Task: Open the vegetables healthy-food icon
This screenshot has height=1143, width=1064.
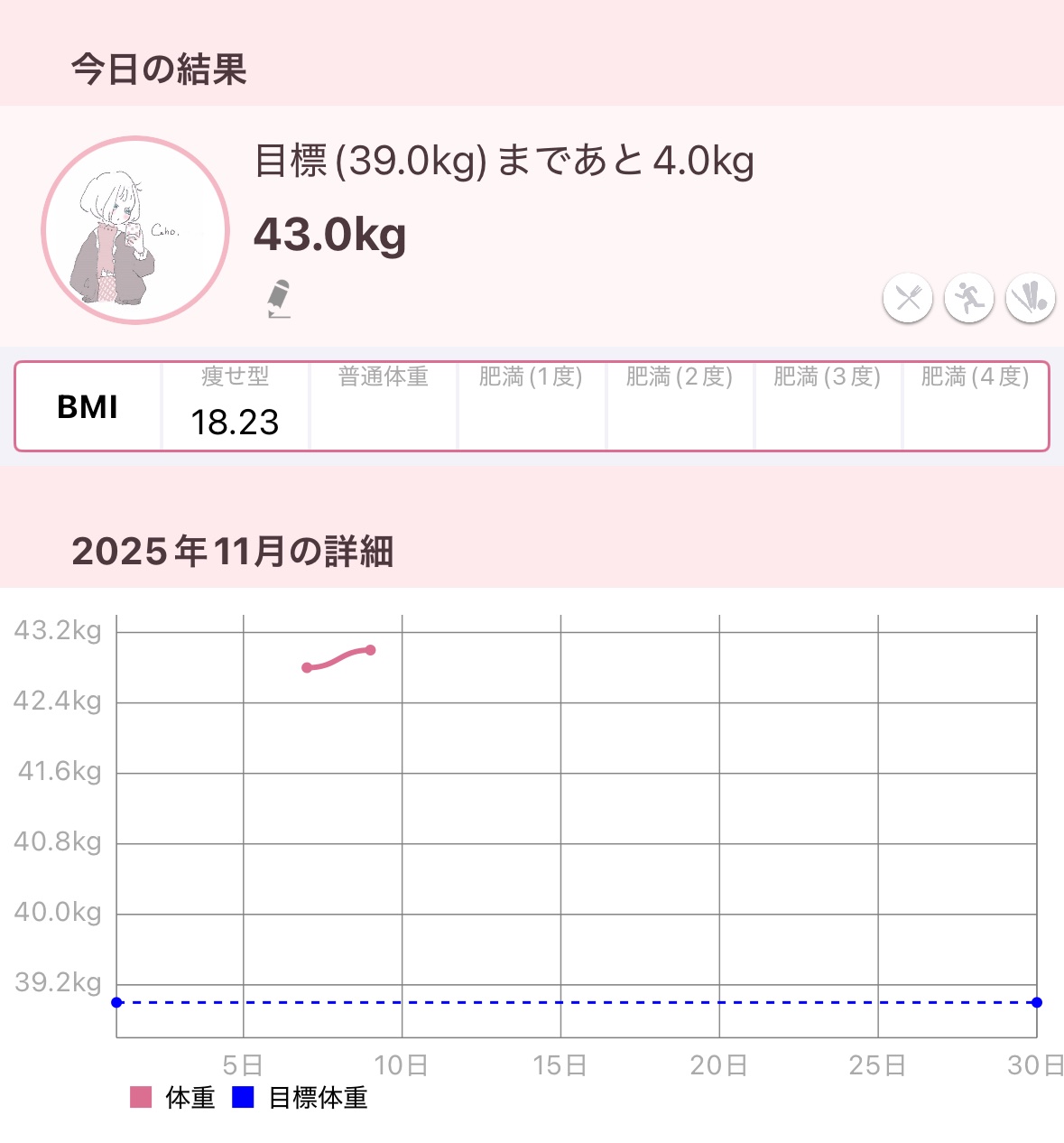Action: tap(1029, 298)
